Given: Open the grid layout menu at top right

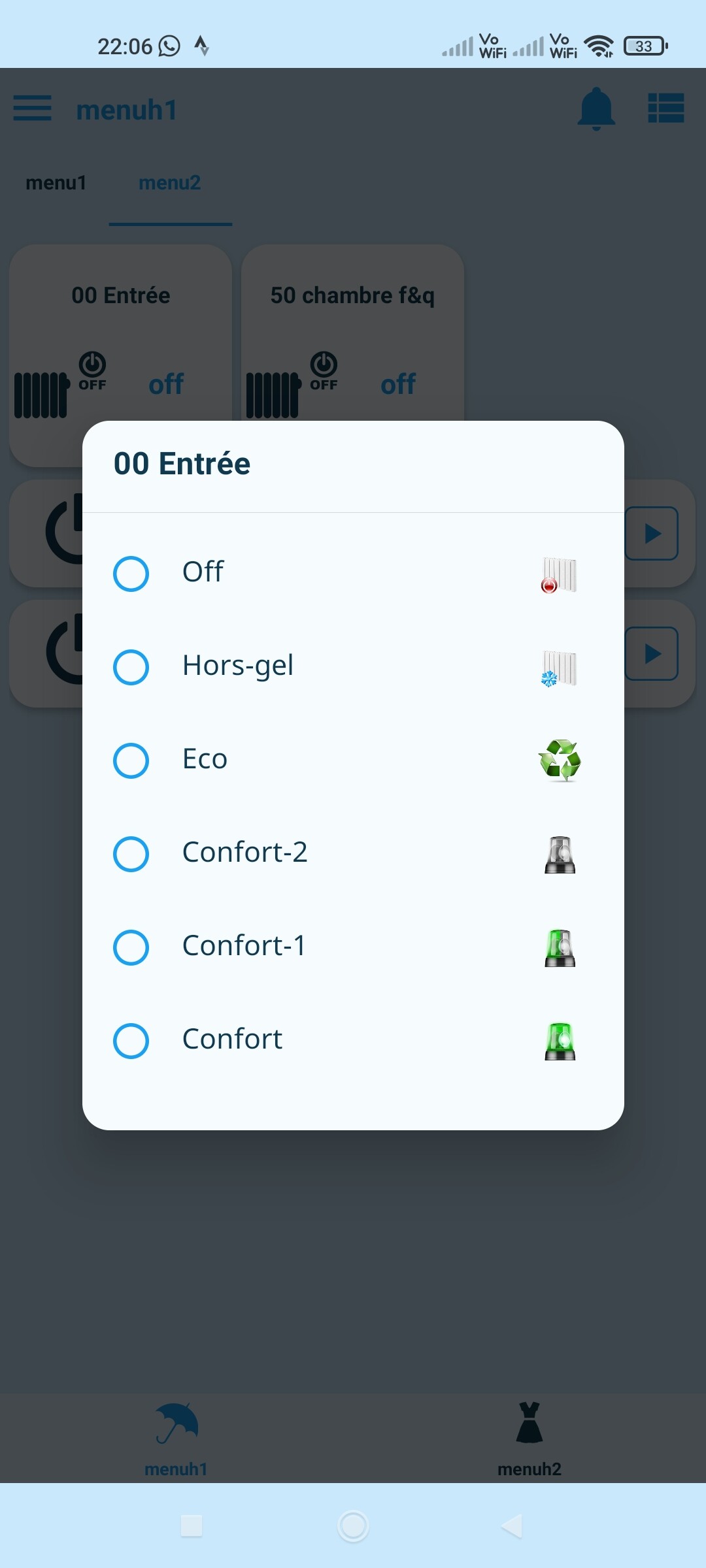Looking at the screenshot, I should click(x=666, y=108).
